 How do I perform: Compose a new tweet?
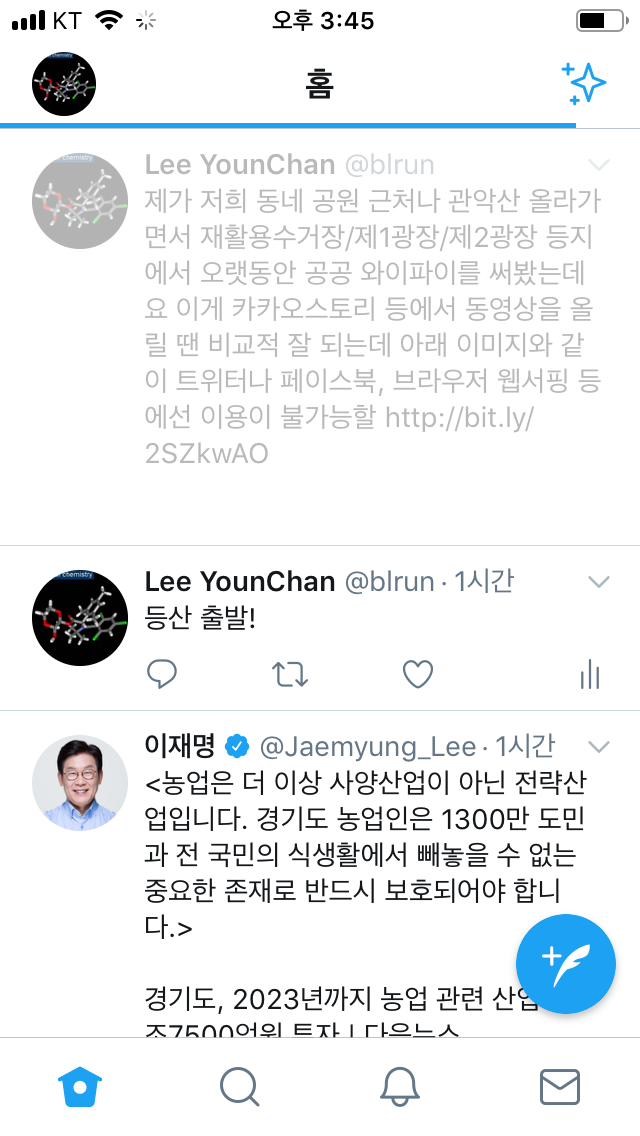565,964
